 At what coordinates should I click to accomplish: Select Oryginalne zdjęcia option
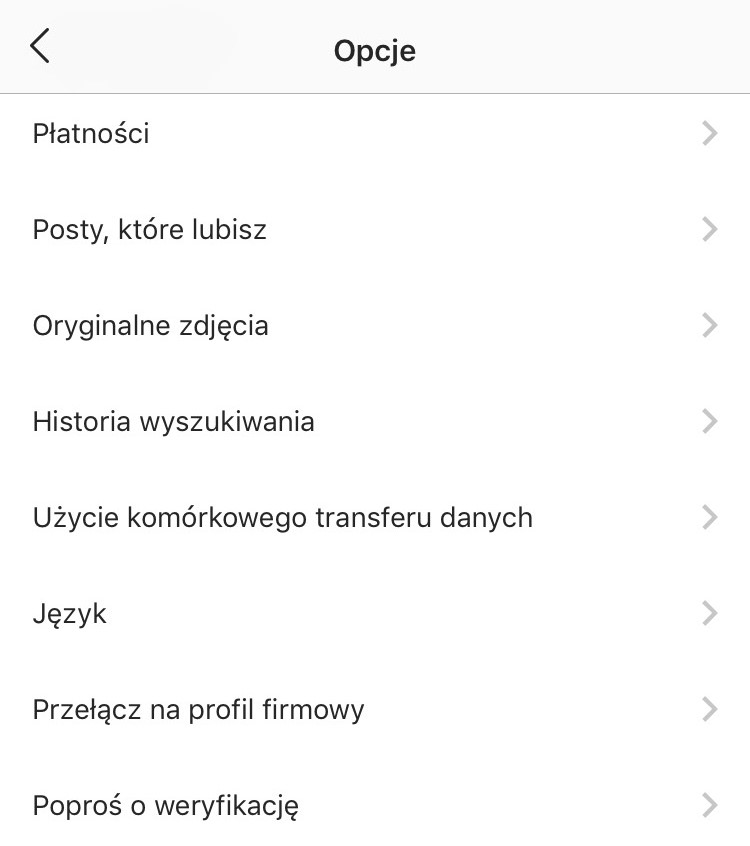[x=375, y=326]
